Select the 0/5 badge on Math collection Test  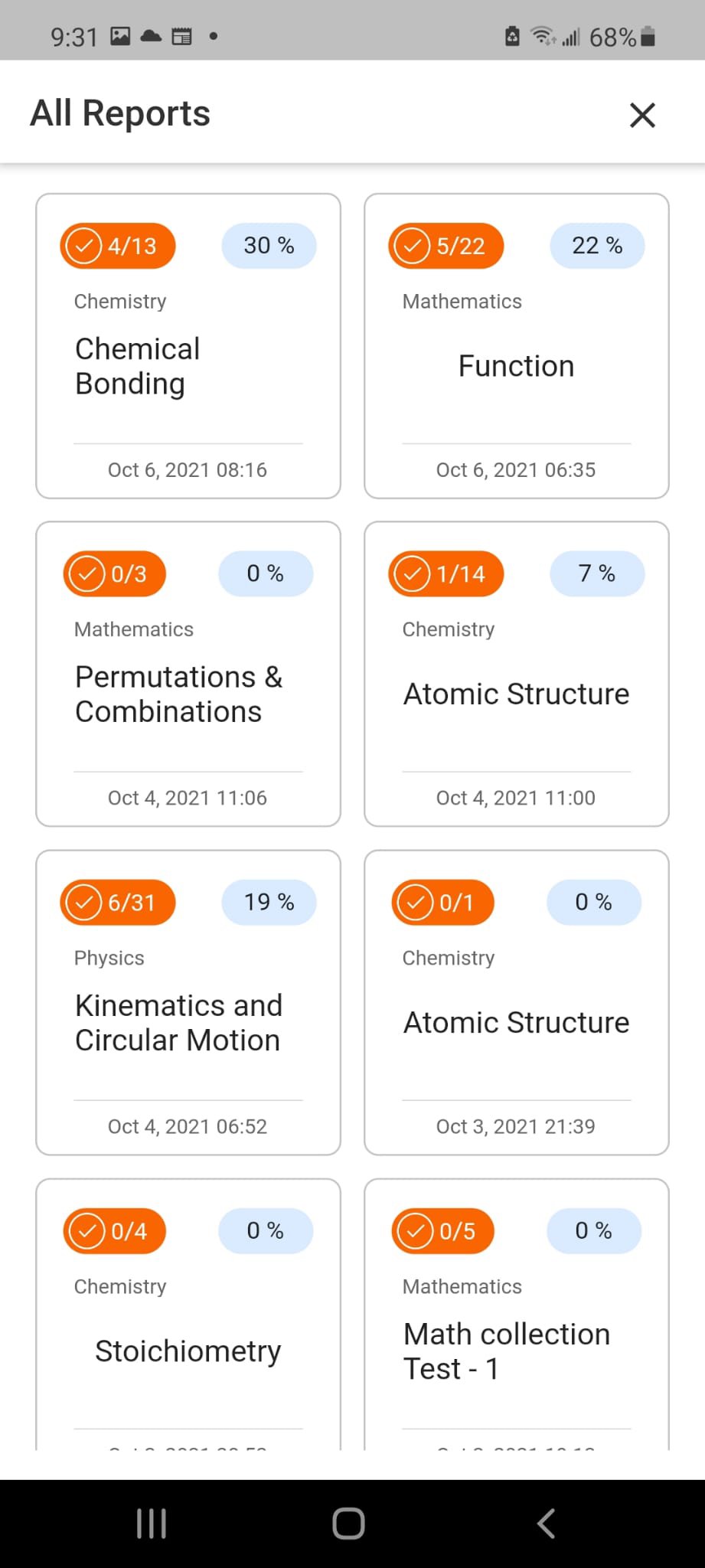tap(442, 1230)
